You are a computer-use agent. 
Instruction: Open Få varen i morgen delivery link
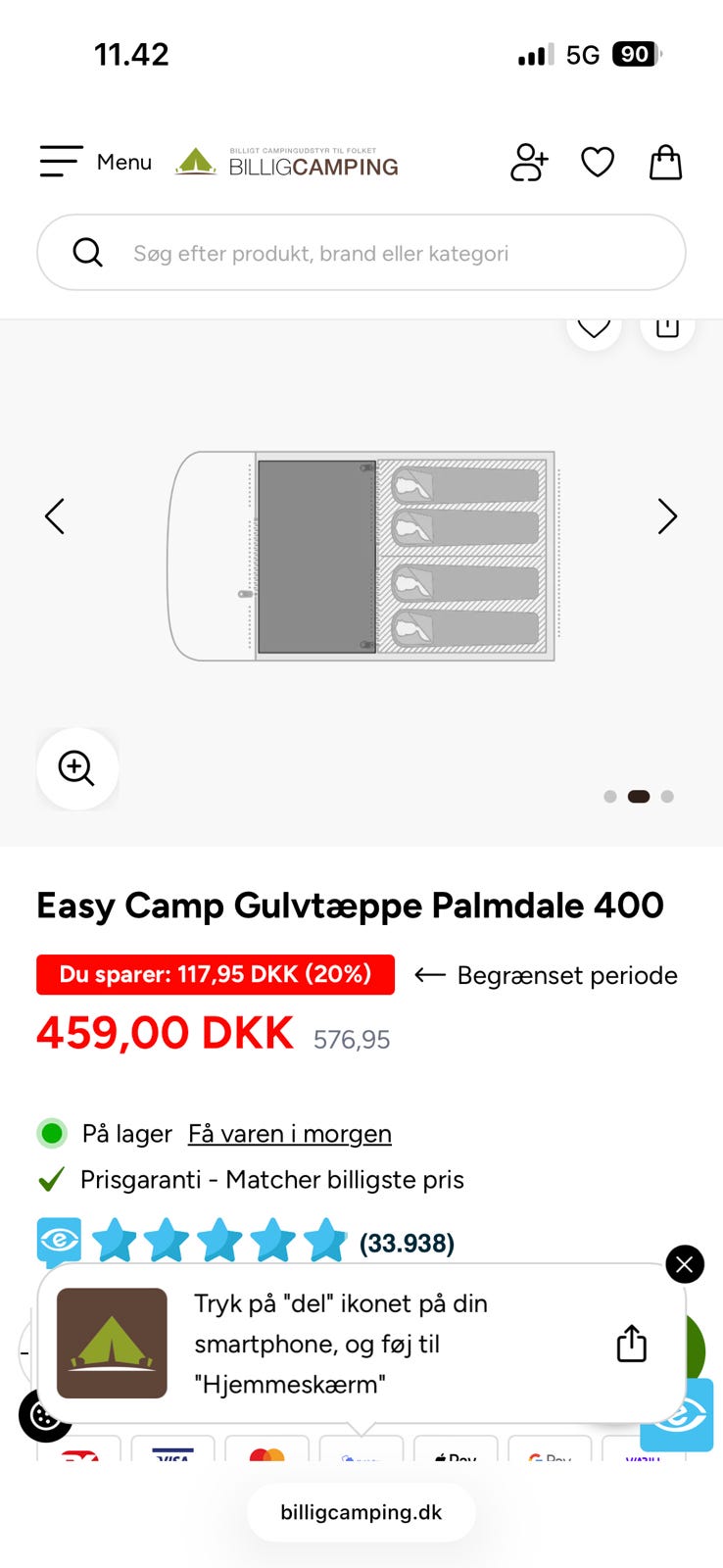pyautogui.click(x=288, y=1133)
